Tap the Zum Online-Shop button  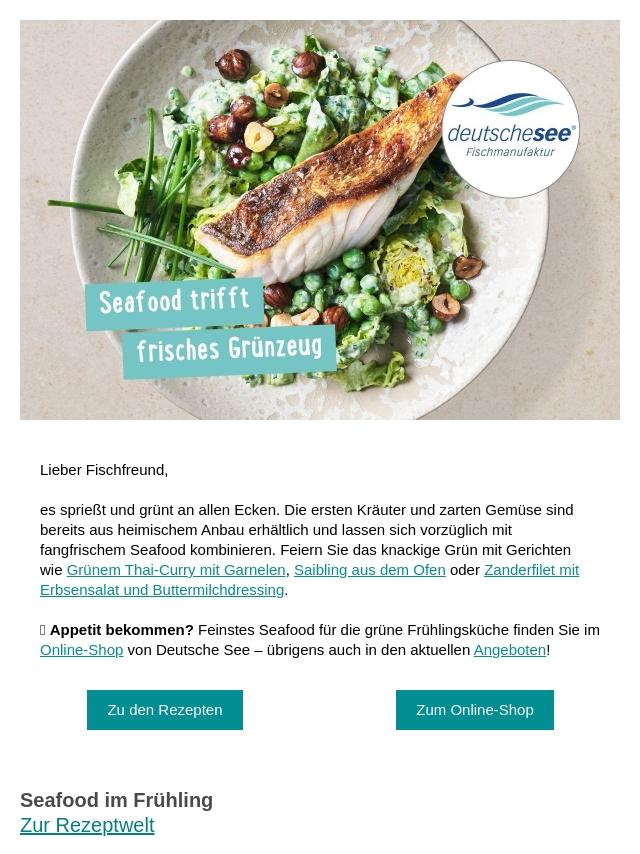tap(474, 710)
